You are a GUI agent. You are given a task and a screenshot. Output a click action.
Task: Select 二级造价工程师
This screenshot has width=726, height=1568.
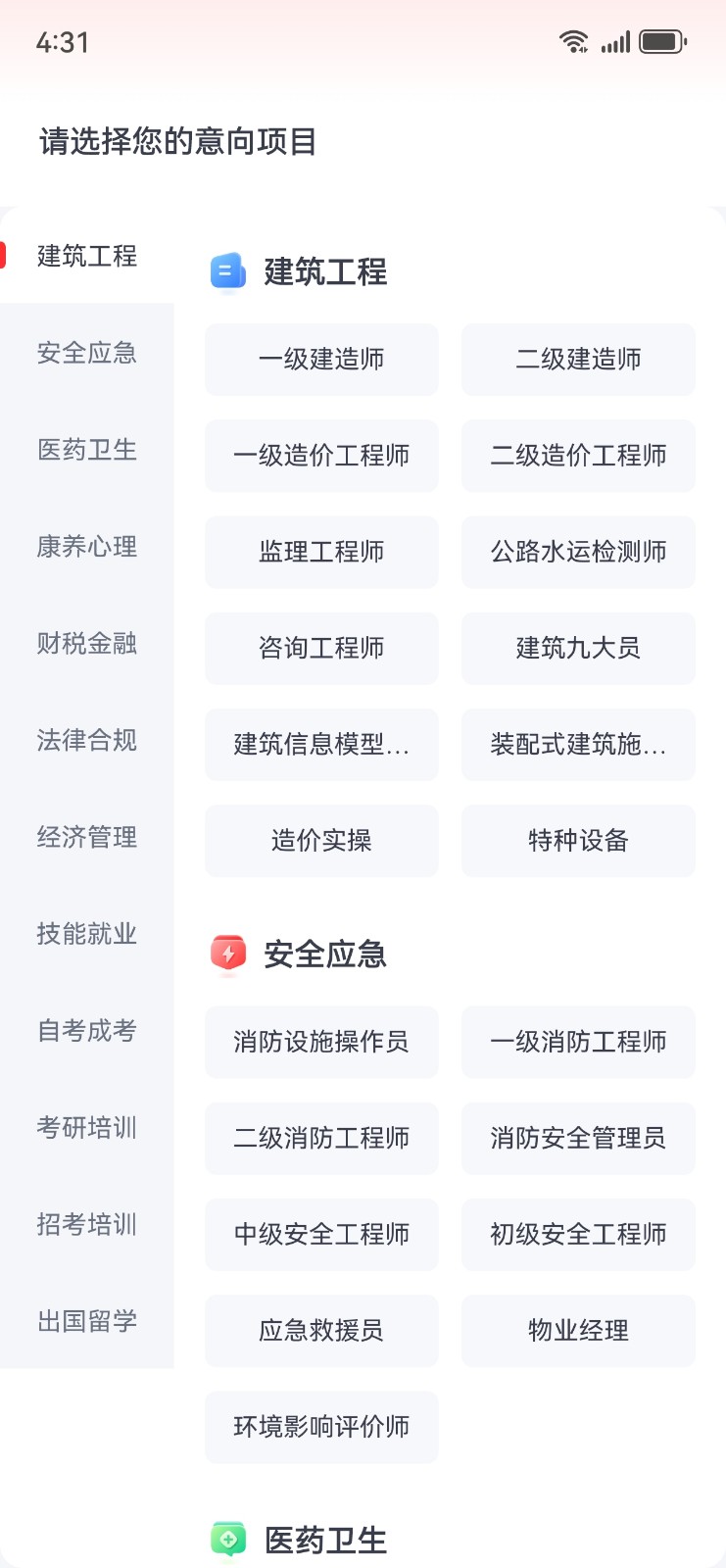[578, 456]
